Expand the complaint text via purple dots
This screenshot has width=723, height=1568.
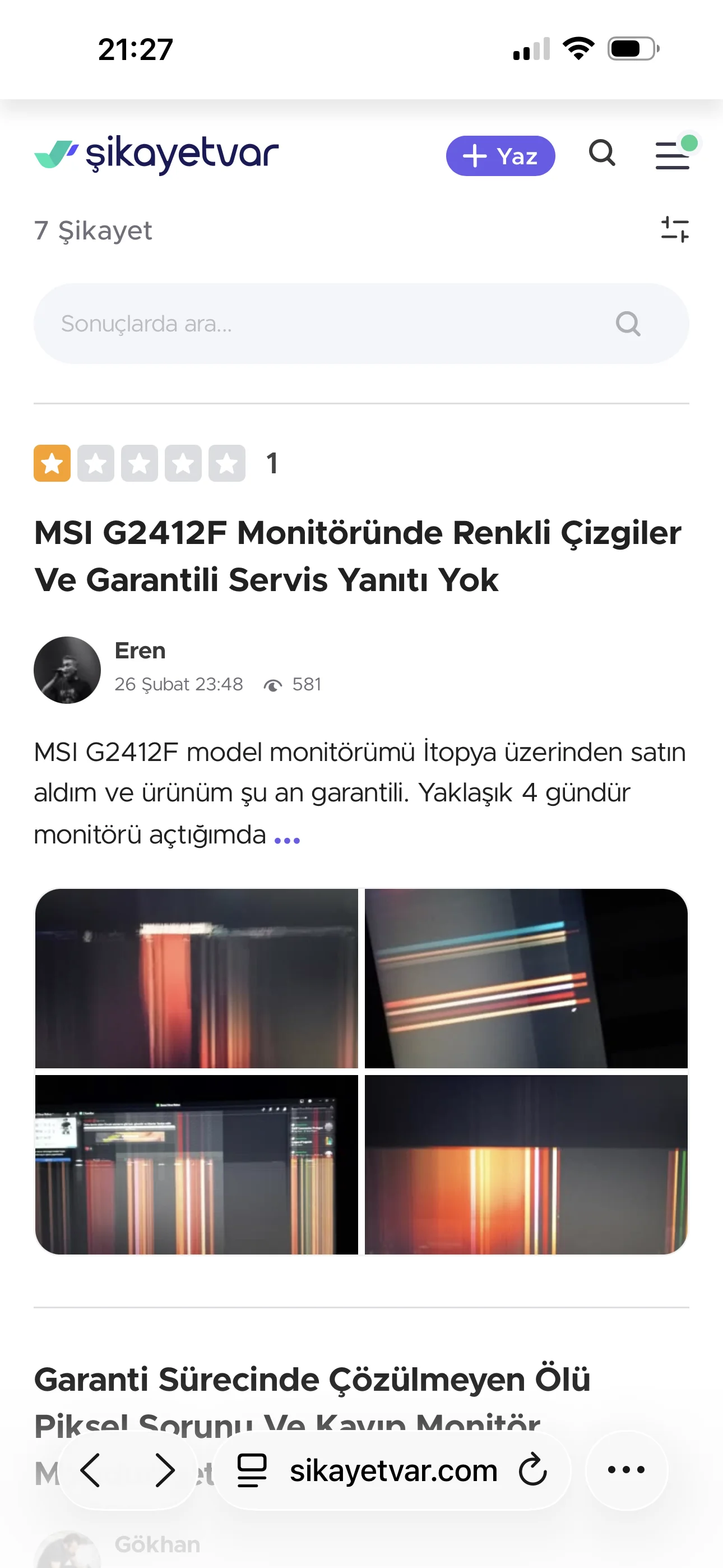coord(288,840)
